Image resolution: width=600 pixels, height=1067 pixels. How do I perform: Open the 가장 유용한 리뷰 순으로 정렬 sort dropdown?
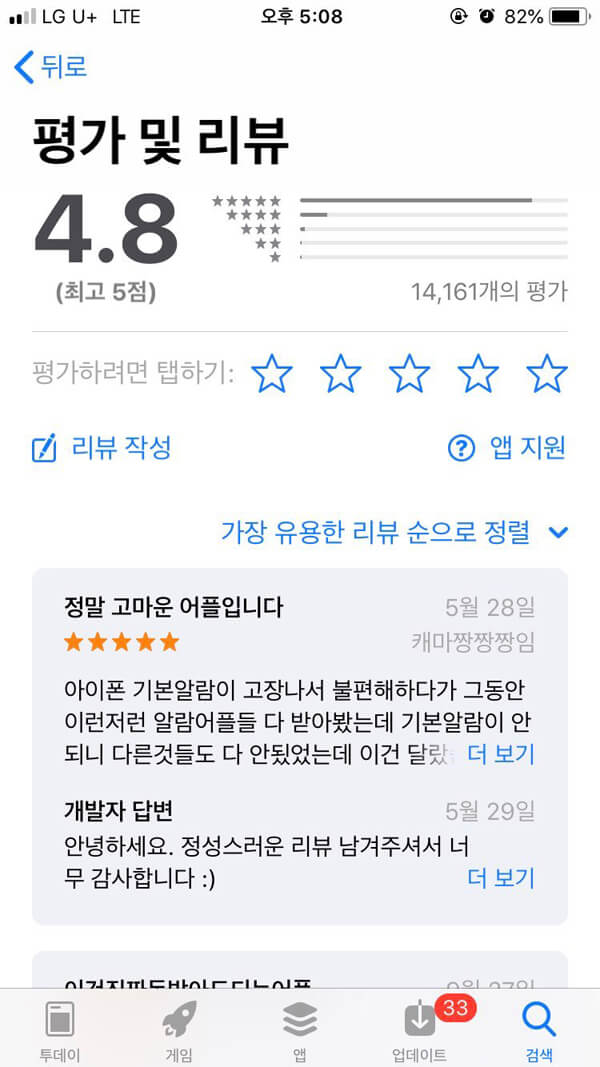pyautogui.click(x=394, y=532)
